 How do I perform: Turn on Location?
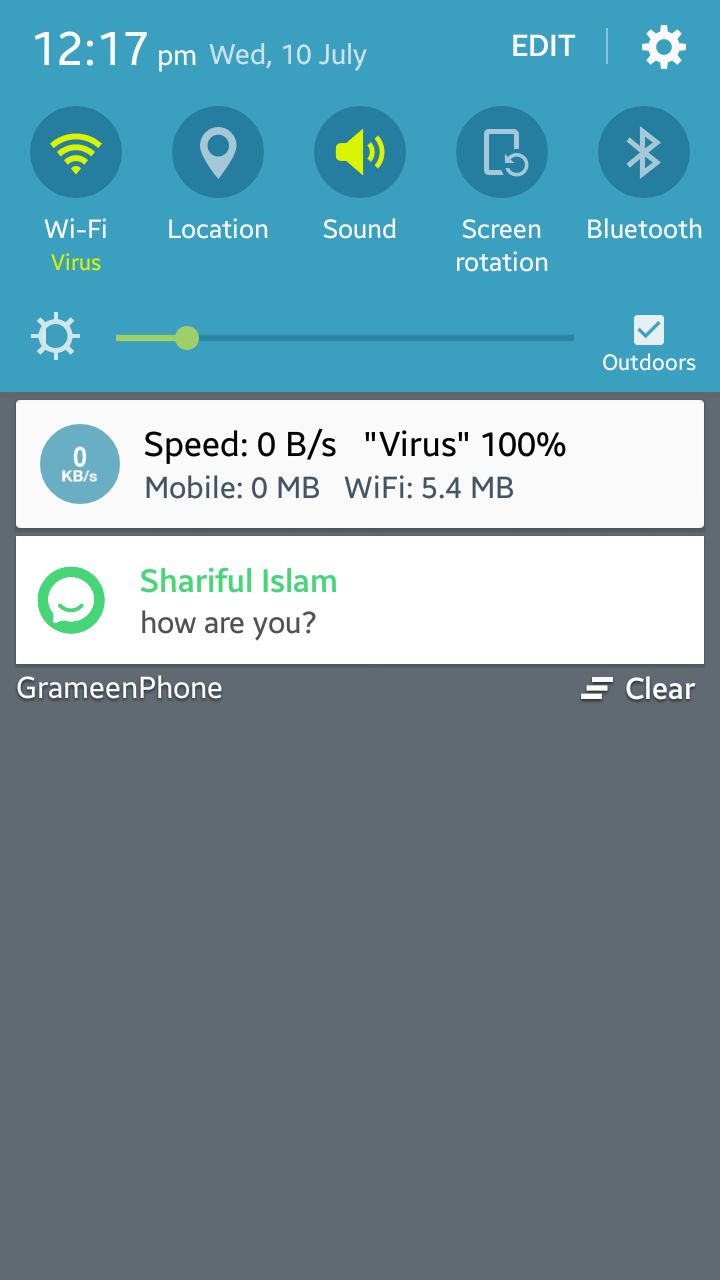click(x=218, y=152)
